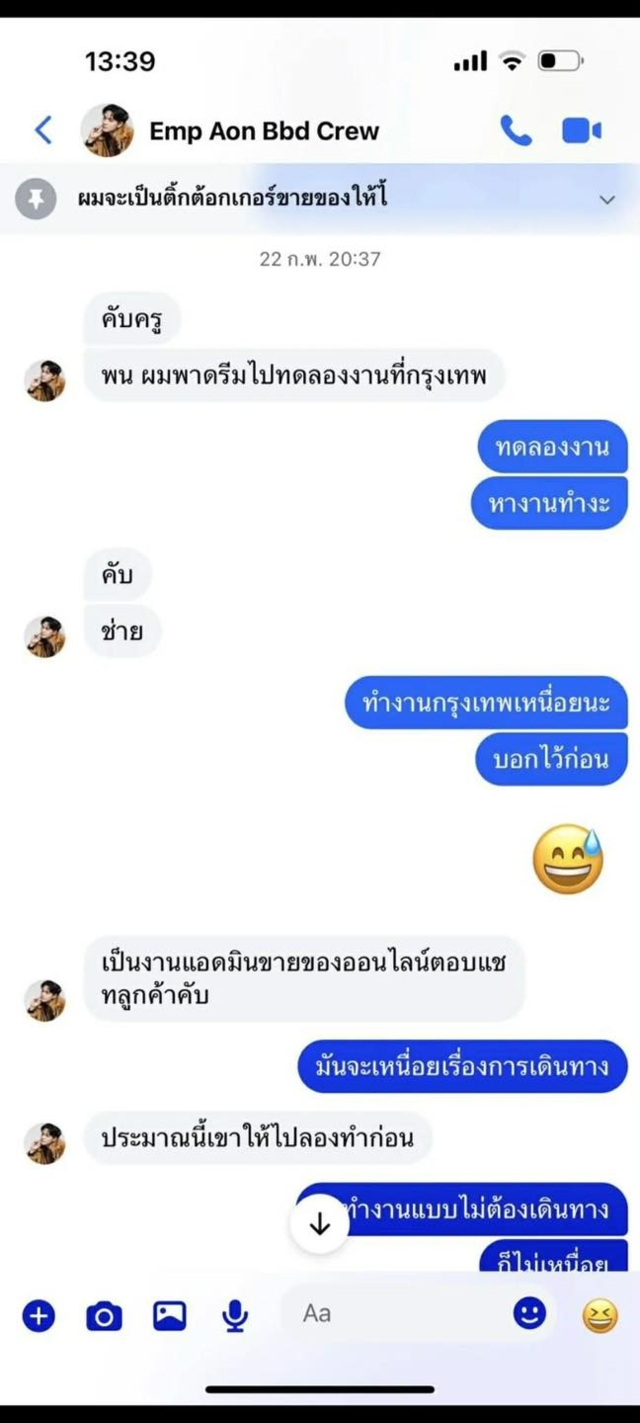Viewport: 640px width, 1423px height.
Task: Open more attachment options with plus icon
Action: 39,1316
